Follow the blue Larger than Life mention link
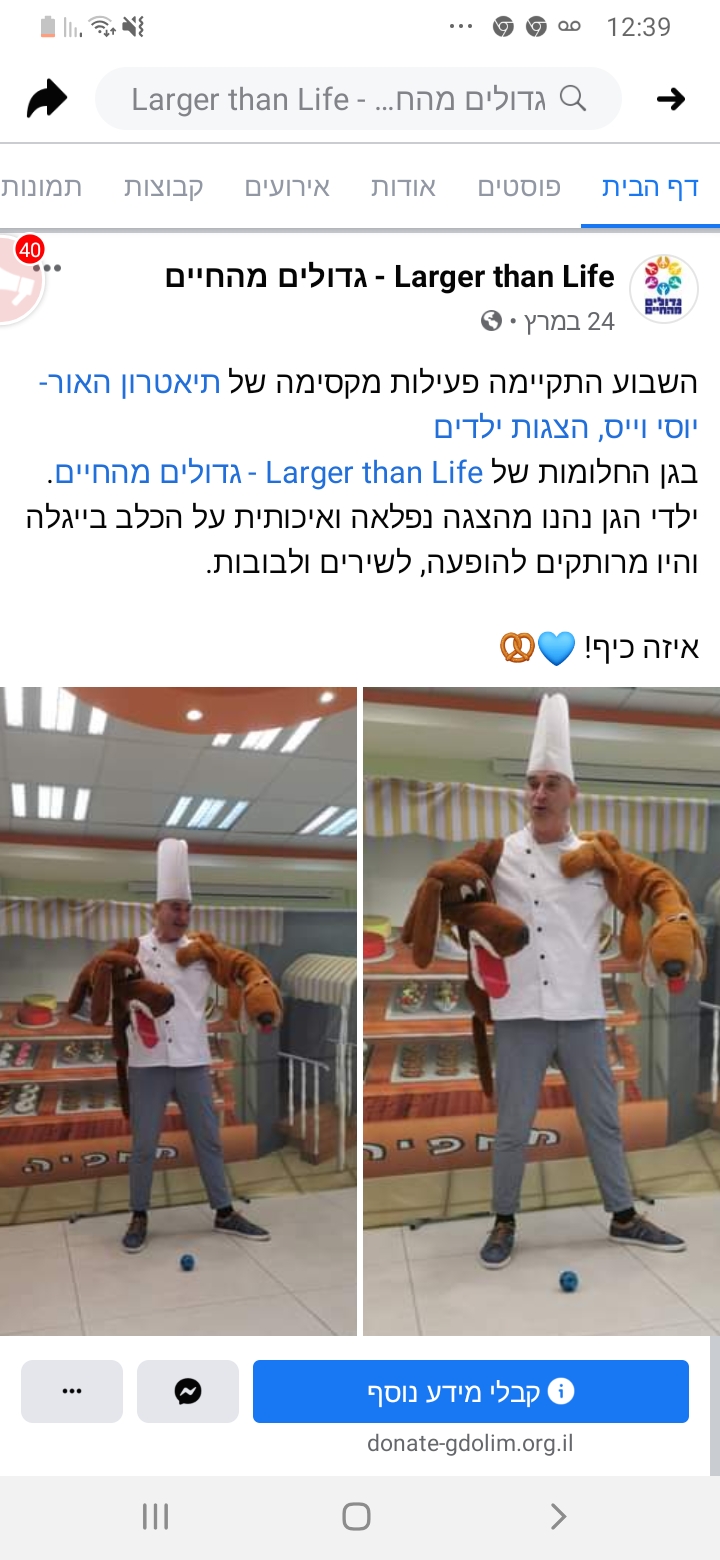Screen dimensions: 720x1560 (x=376, y=471)
